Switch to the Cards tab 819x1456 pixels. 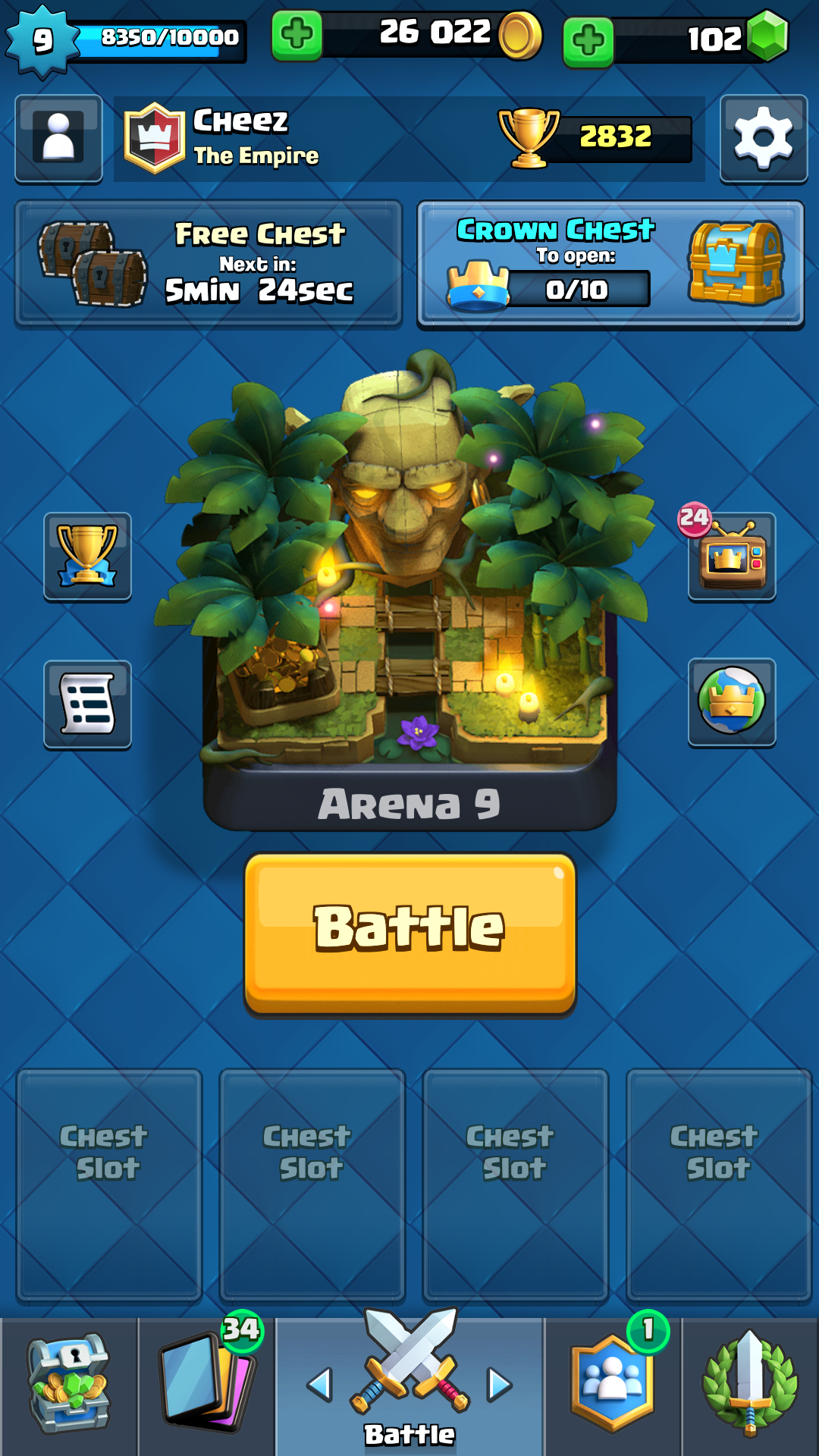(x=207, y=1384)
